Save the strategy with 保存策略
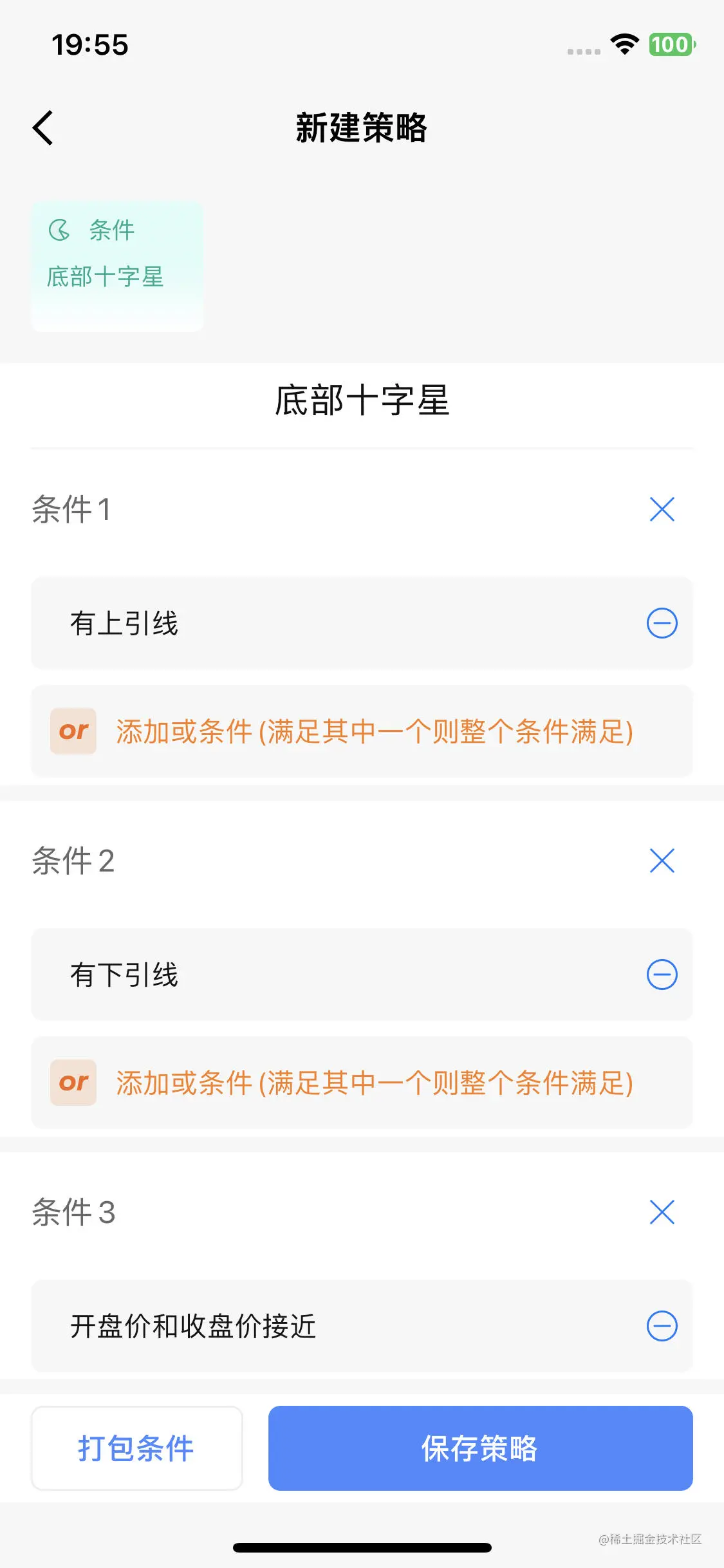 480,1448
